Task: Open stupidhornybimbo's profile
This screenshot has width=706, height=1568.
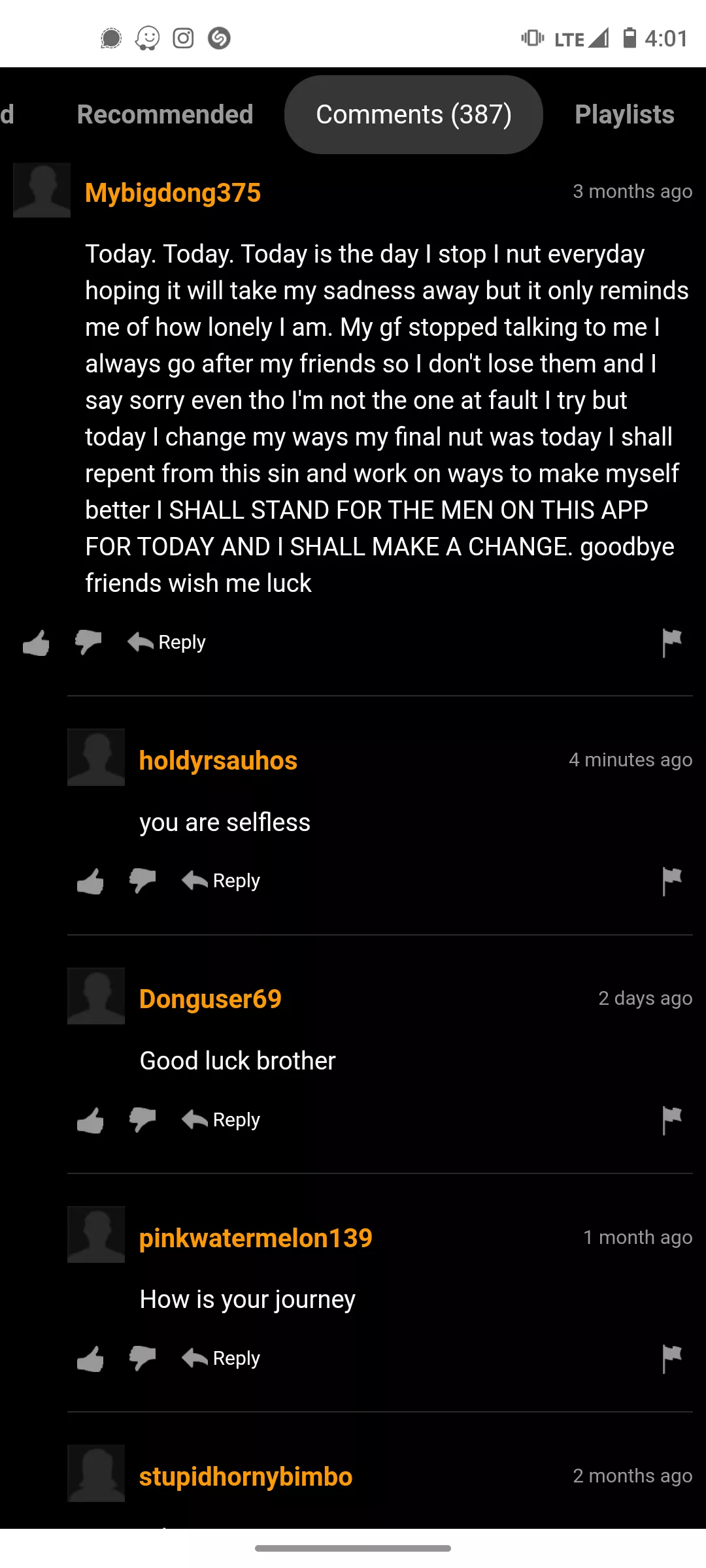Action: point(245,1477)
